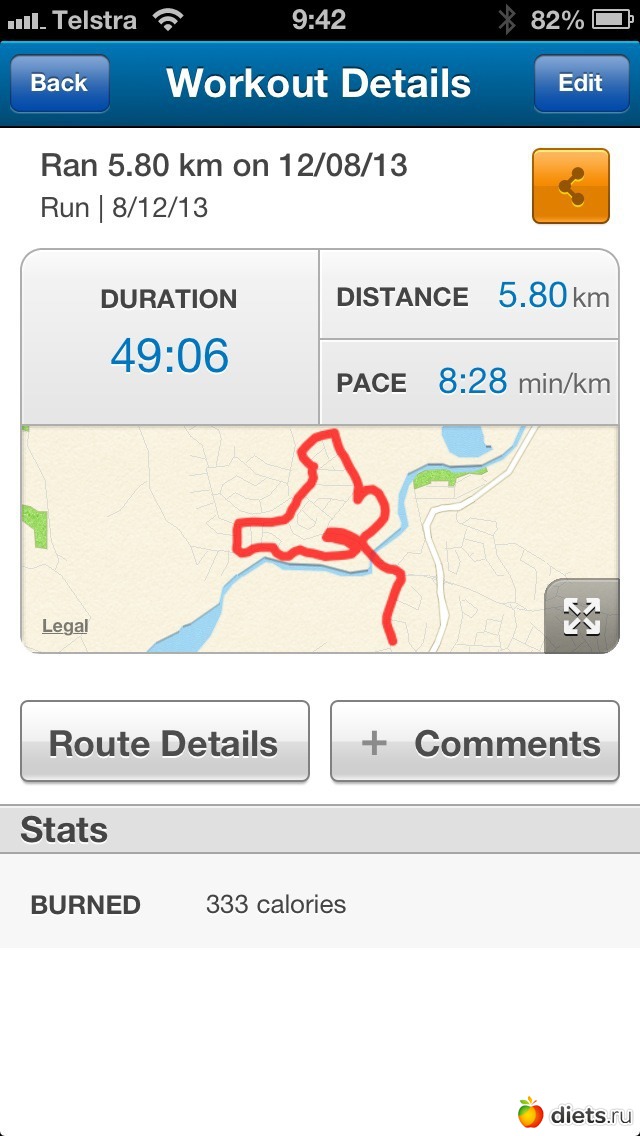The width and height of the screenshot is (640, 1136).
Task: Edit this workout
Action: point(580,83)
